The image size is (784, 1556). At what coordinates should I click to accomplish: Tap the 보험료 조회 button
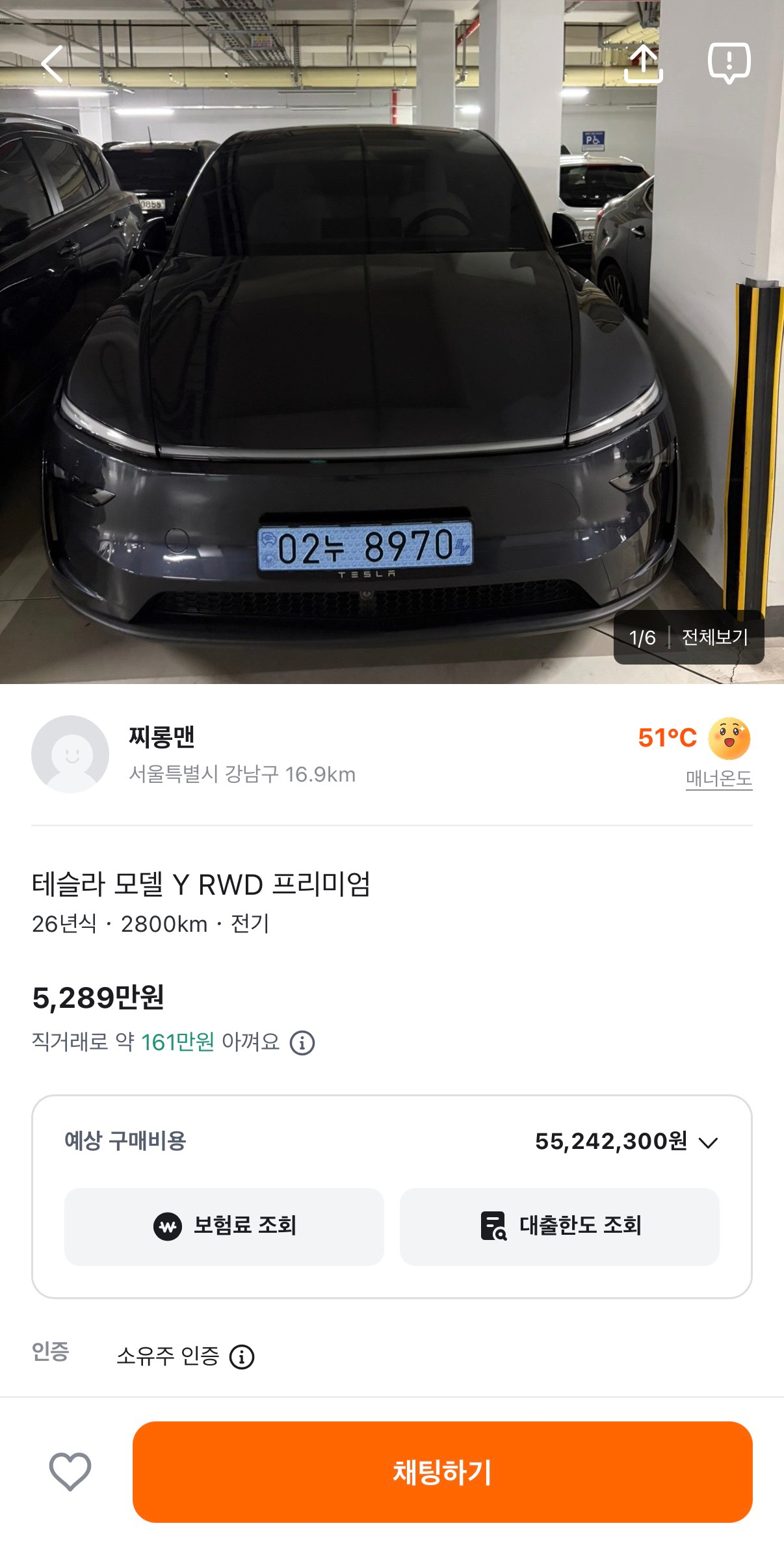coord(224,1226)
